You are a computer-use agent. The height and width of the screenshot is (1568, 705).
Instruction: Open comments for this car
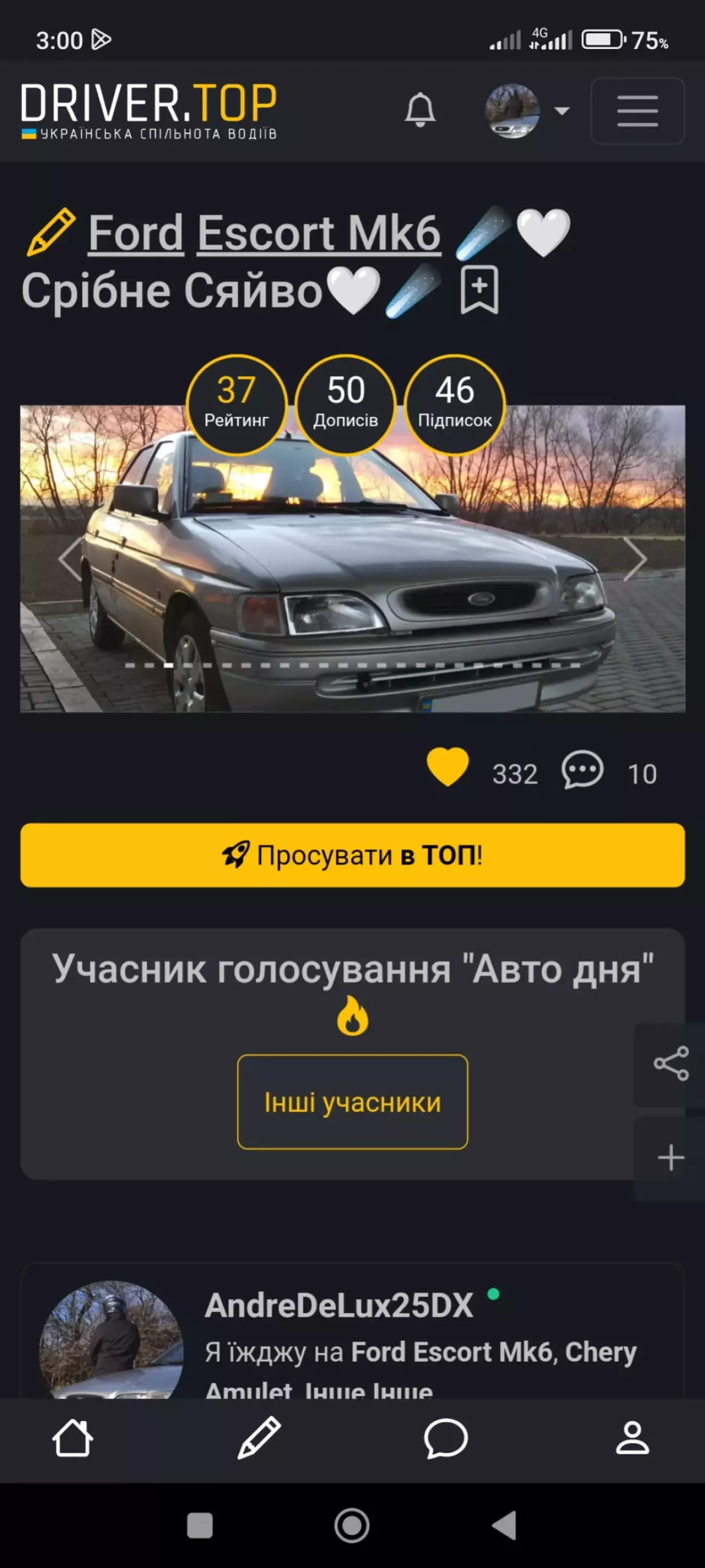coord(582,770)
